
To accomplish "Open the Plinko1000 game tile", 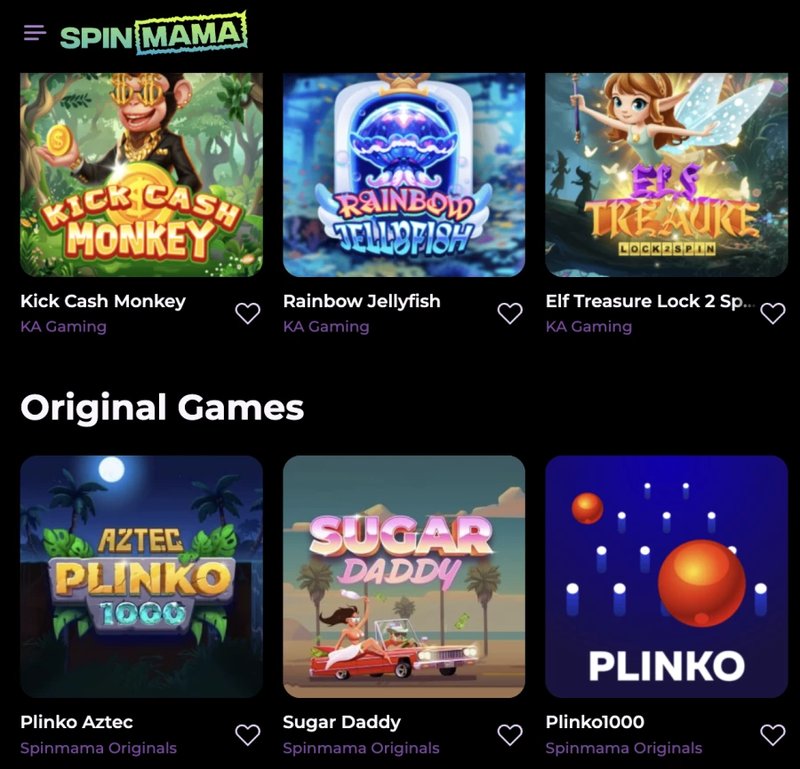I will pyautogui.click(x=666, y=576).
